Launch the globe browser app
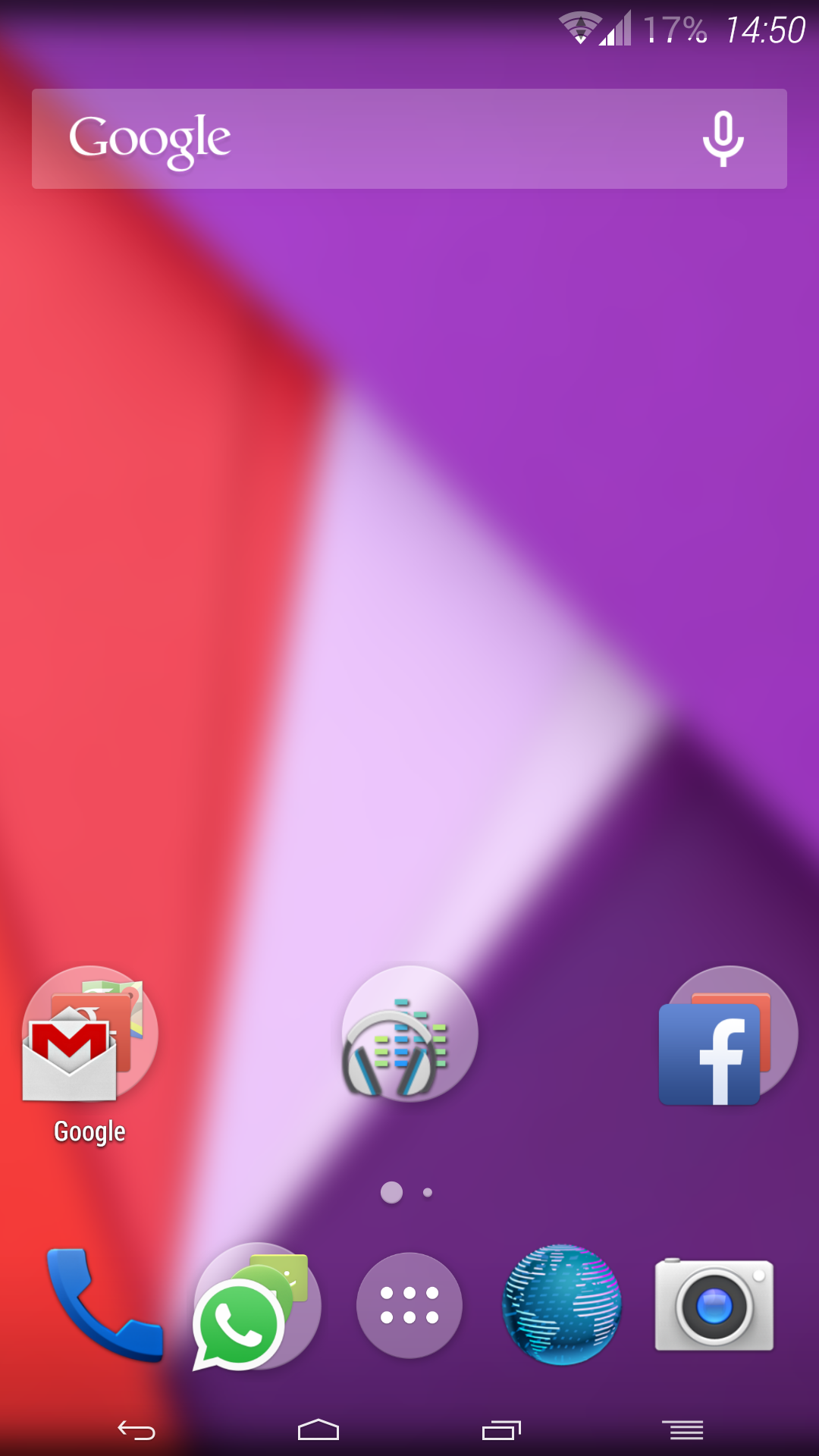The height and width of the screenshot is (1456, 819). click(562, 1304)
